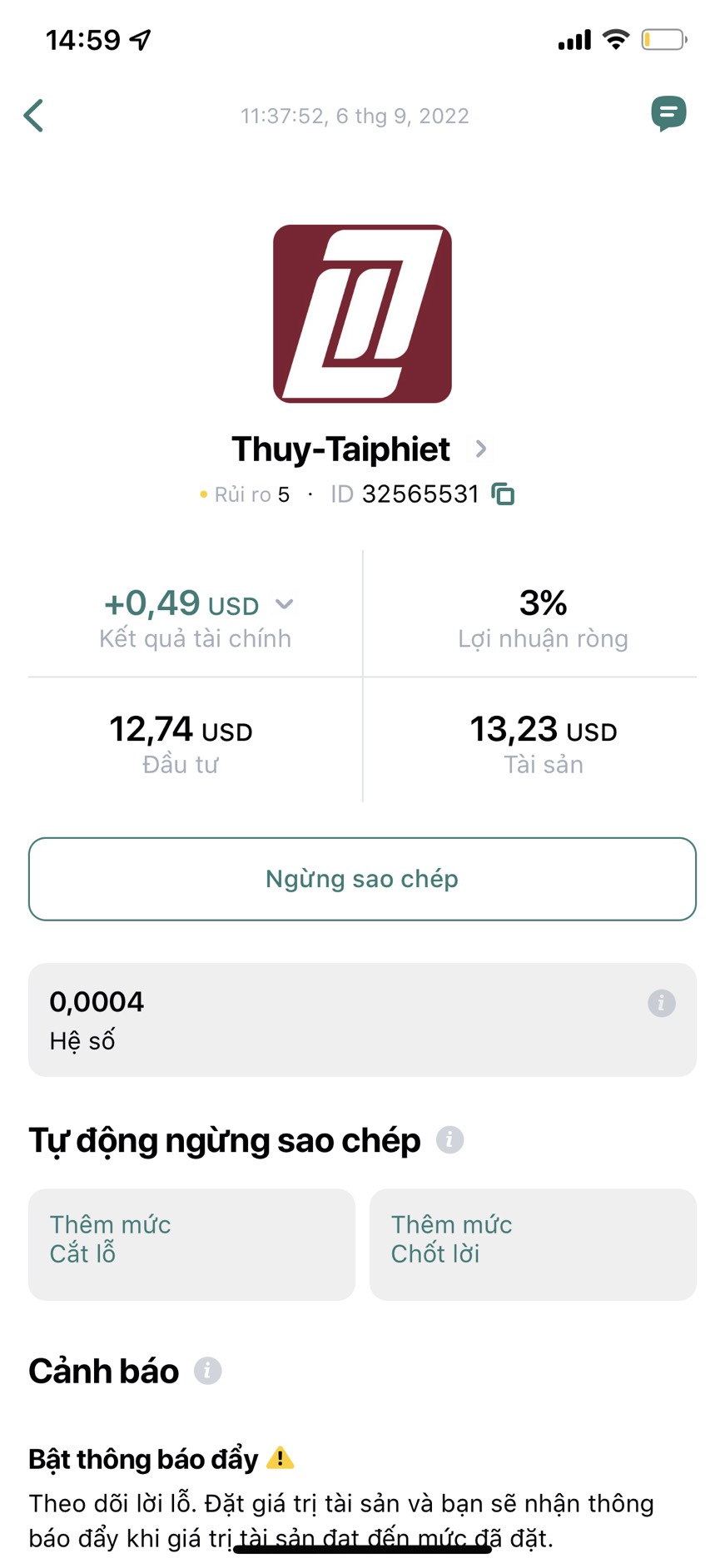Add a Chốt lời take-profit level

click(x=533, y=1244)
